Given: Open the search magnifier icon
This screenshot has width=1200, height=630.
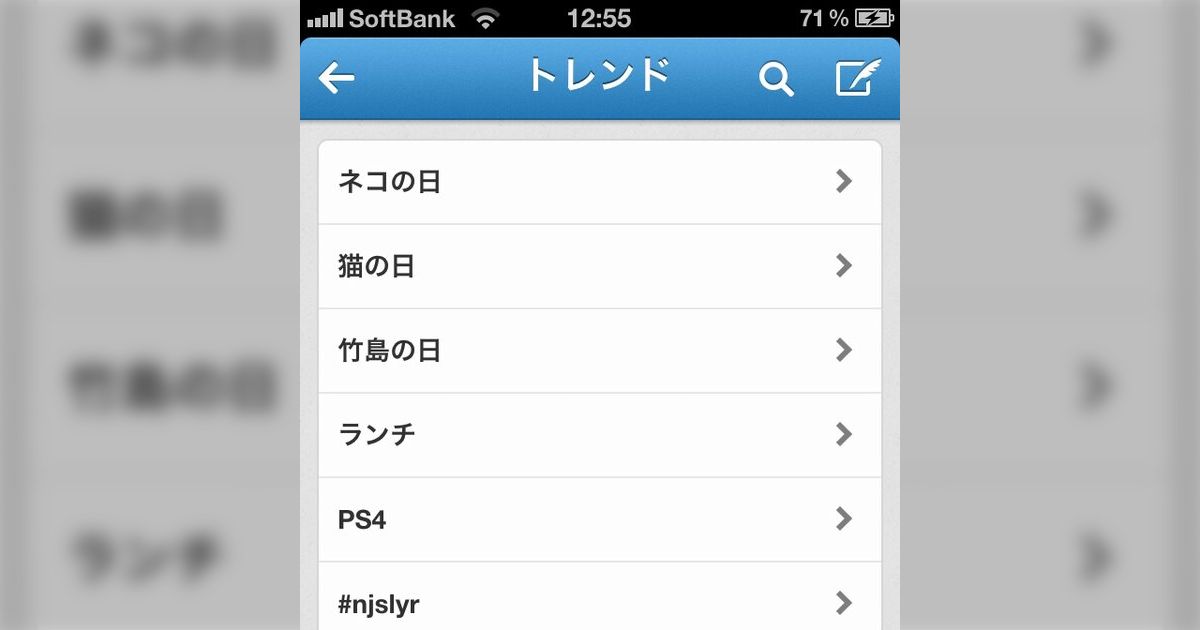Looking at the screenshot, I should (775, 79).
